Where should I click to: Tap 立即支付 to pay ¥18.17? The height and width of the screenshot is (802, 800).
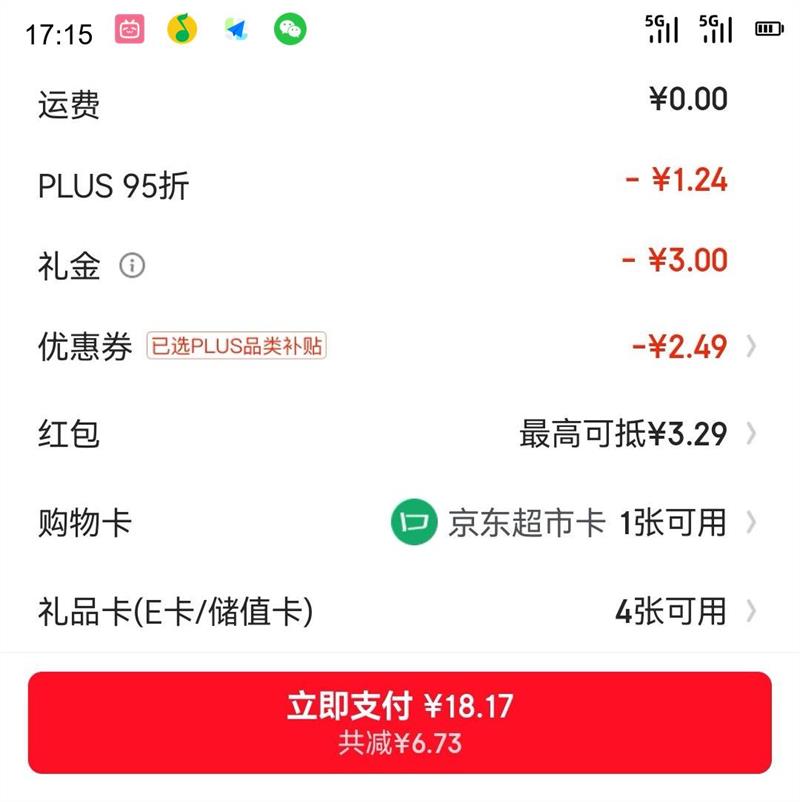(x=400, y=703)
